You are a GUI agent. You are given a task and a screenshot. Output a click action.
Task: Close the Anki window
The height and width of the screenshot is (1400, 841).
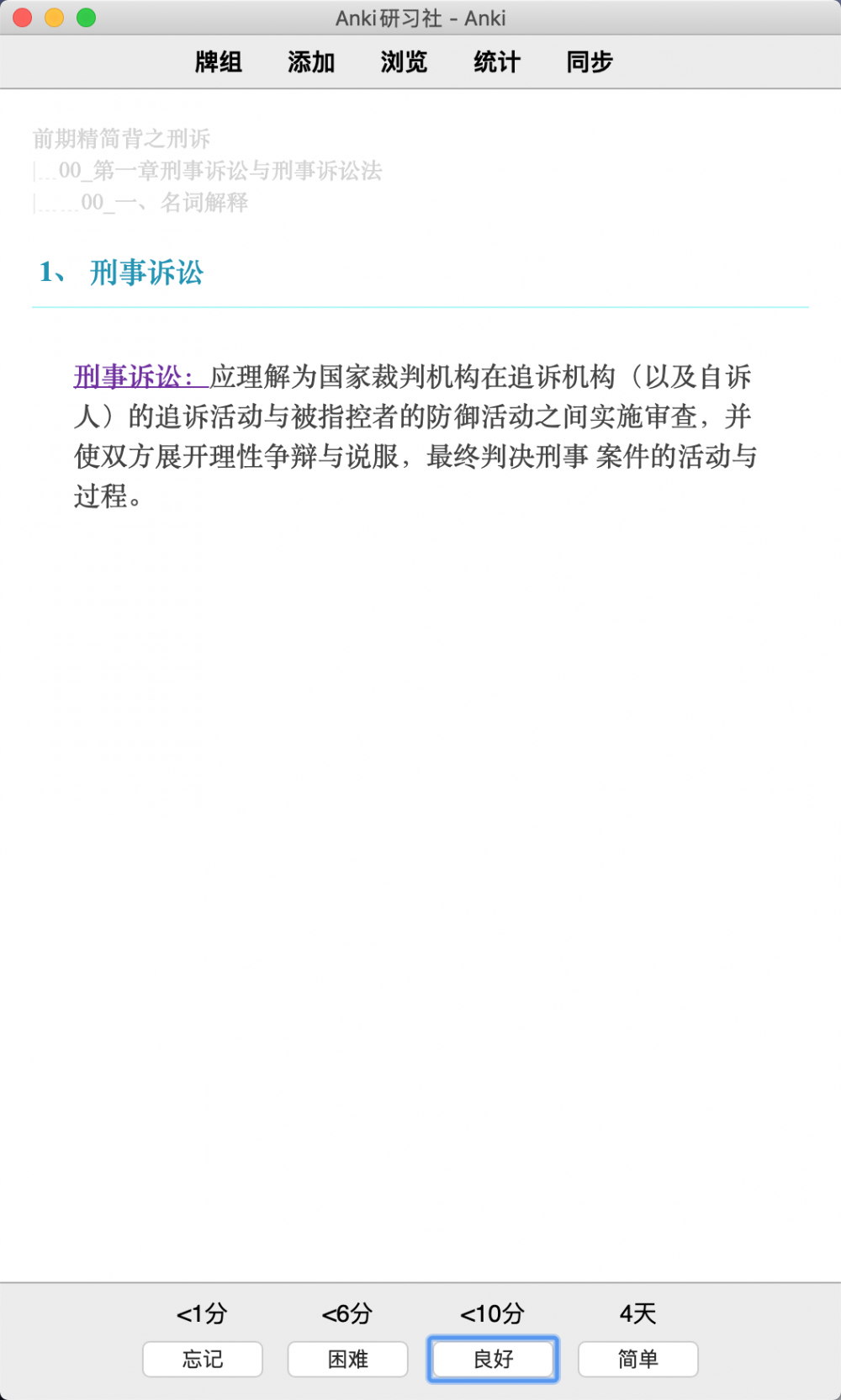(23, 18)
